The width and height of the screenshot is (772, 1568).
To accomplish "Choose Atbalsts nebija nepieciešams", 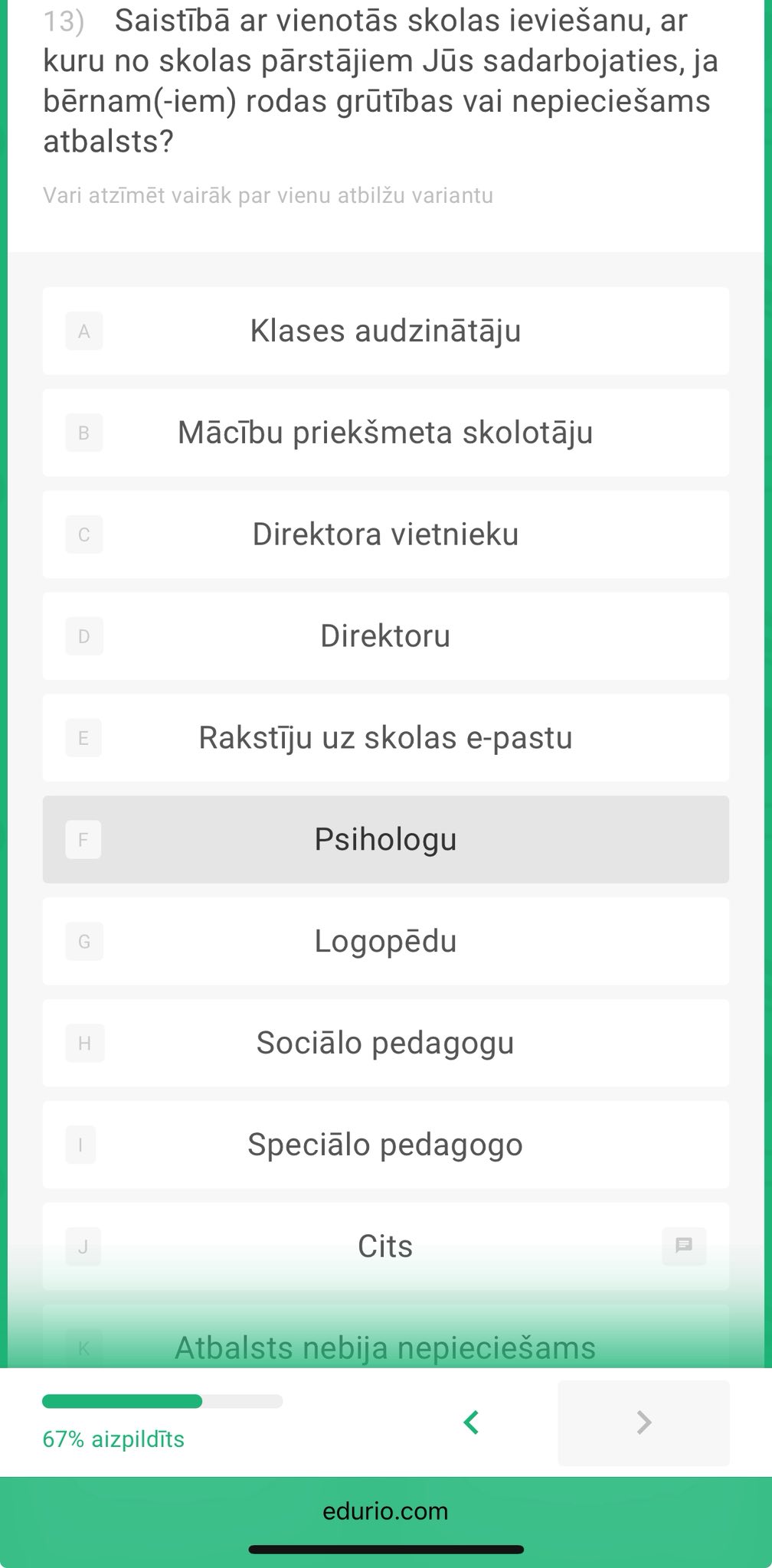I will 385,1347.
